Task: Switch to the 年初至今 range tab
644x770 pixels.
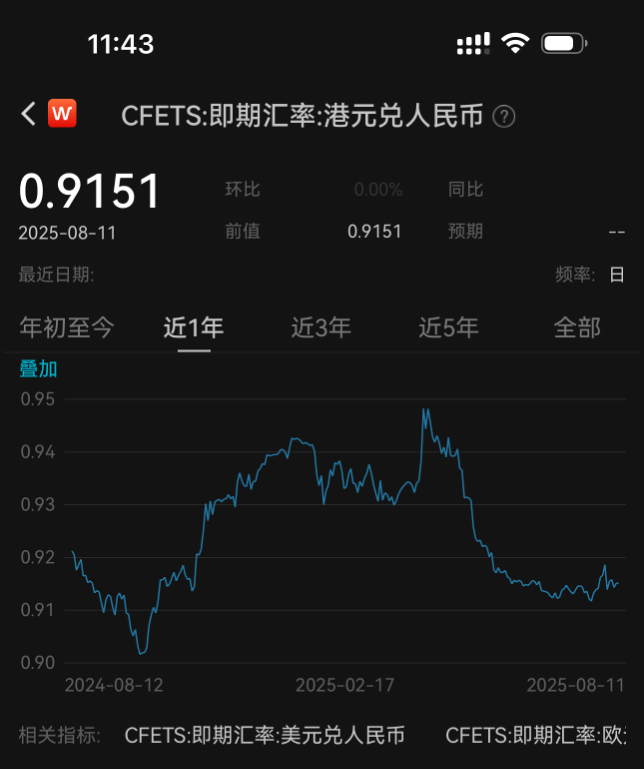Action: point(67,328)
